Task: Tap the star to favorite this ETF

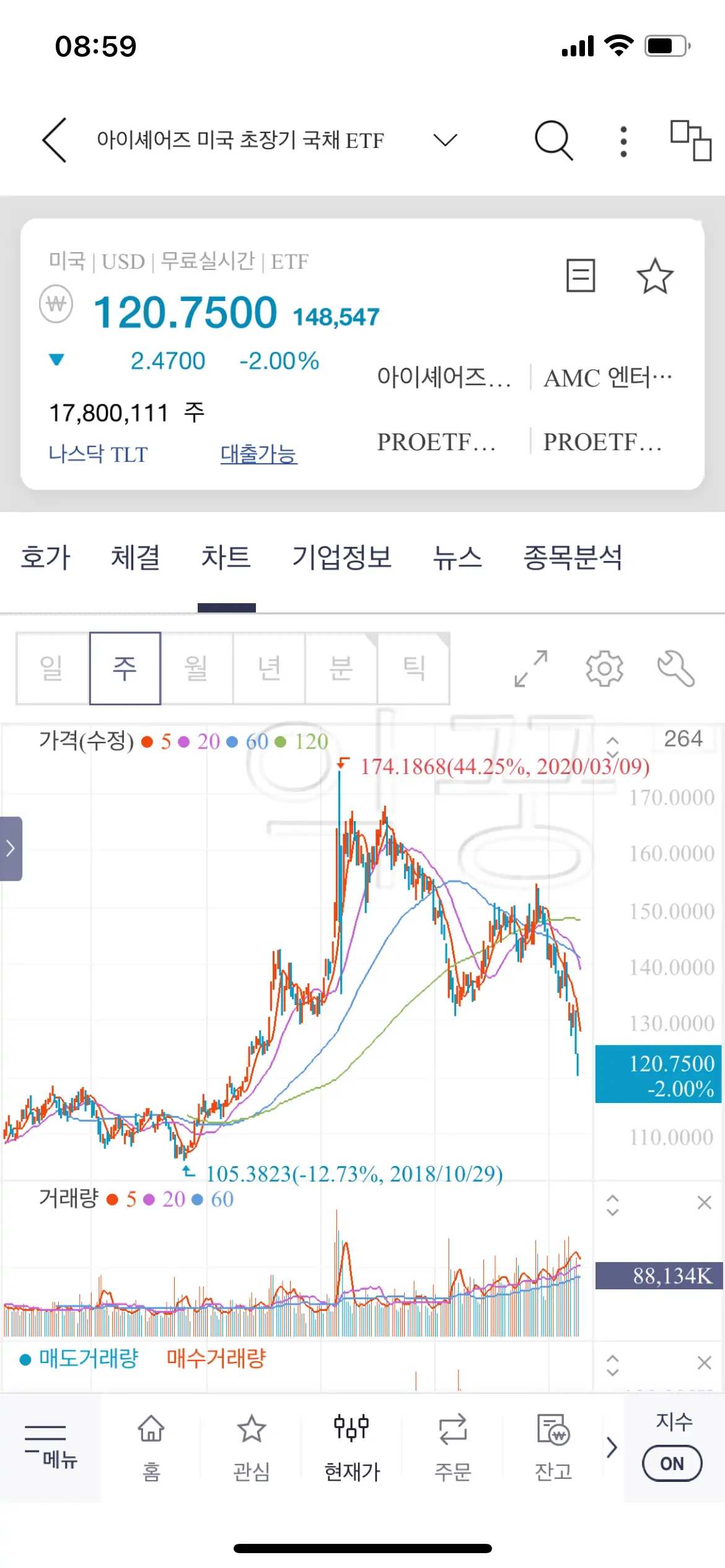Action: tap(655, 276)
